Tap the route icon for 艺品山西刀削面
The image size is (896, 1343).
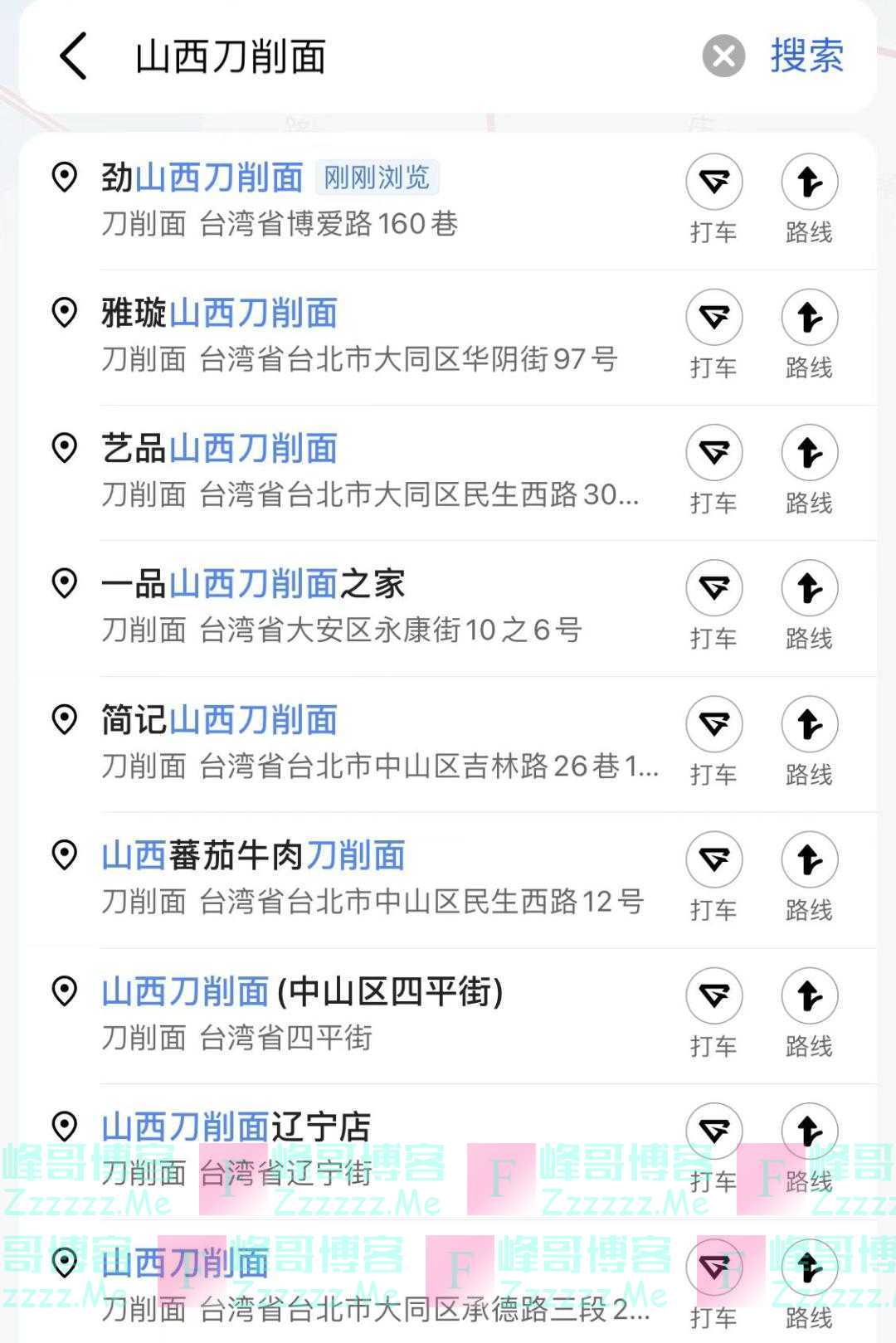809,453
